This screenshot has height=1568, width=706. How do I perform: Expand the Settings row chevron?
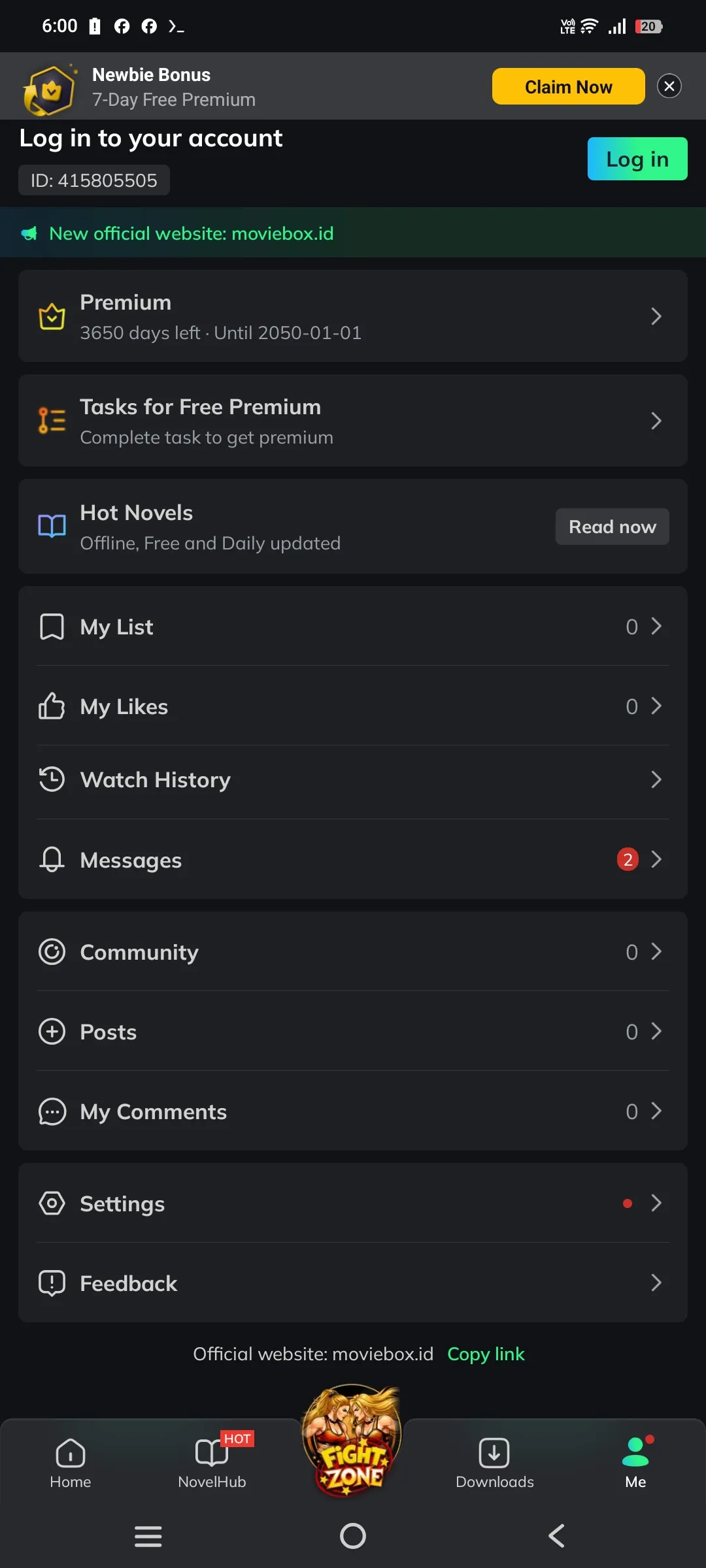pos(656,1203)
